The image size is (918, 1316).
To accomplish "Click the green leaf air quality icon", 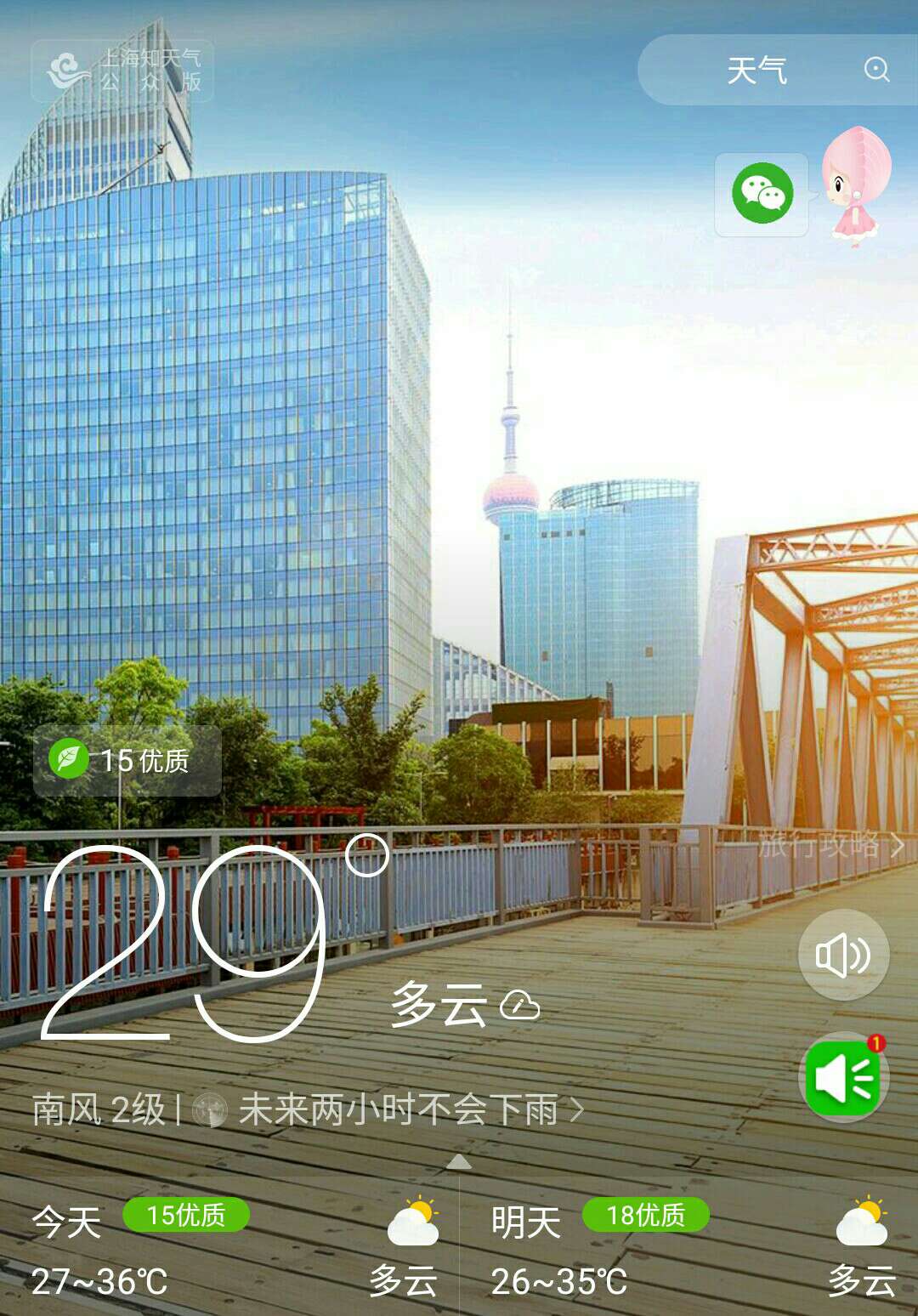I will (x=70, y=761).
